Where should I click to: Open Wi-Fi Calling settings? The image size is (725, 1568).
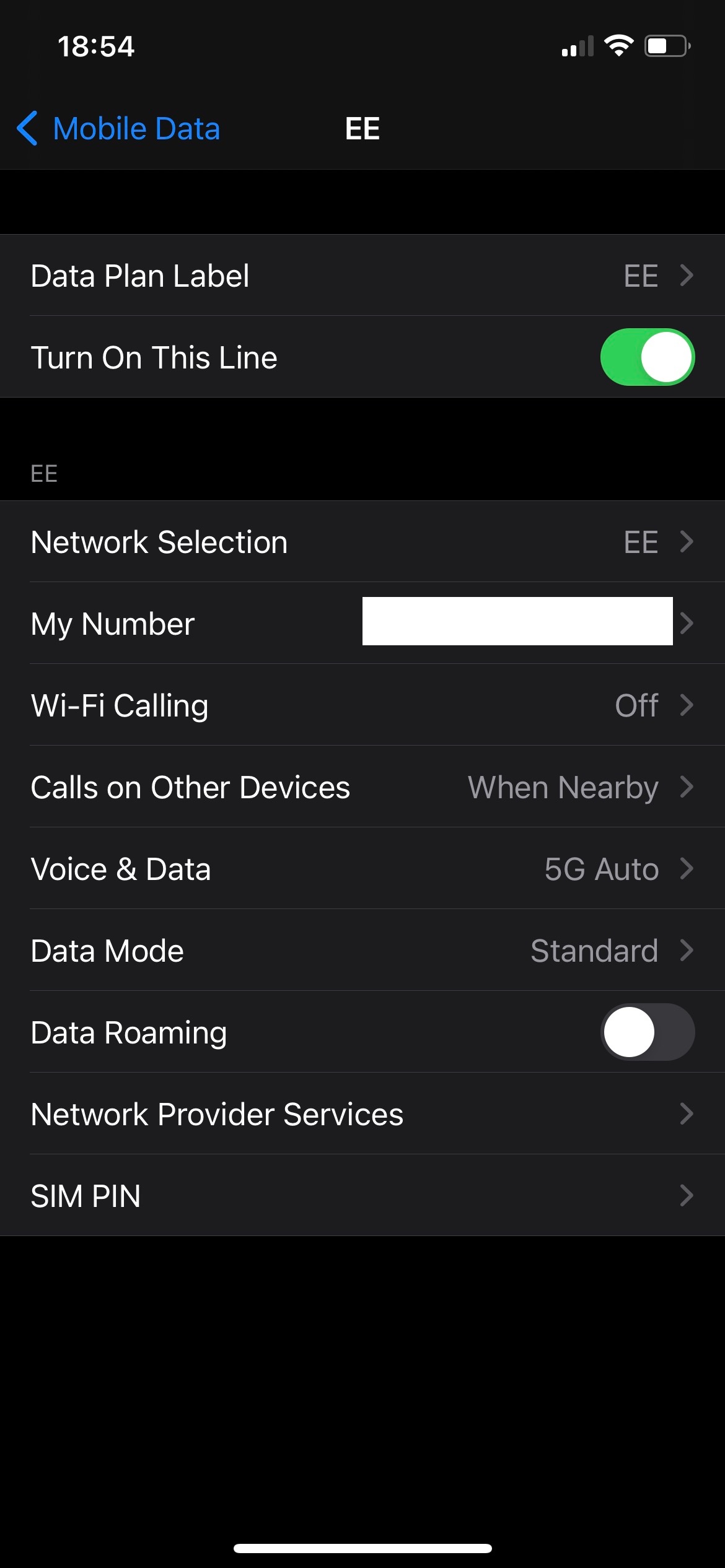pyautogui.click(x=362, y=705)
